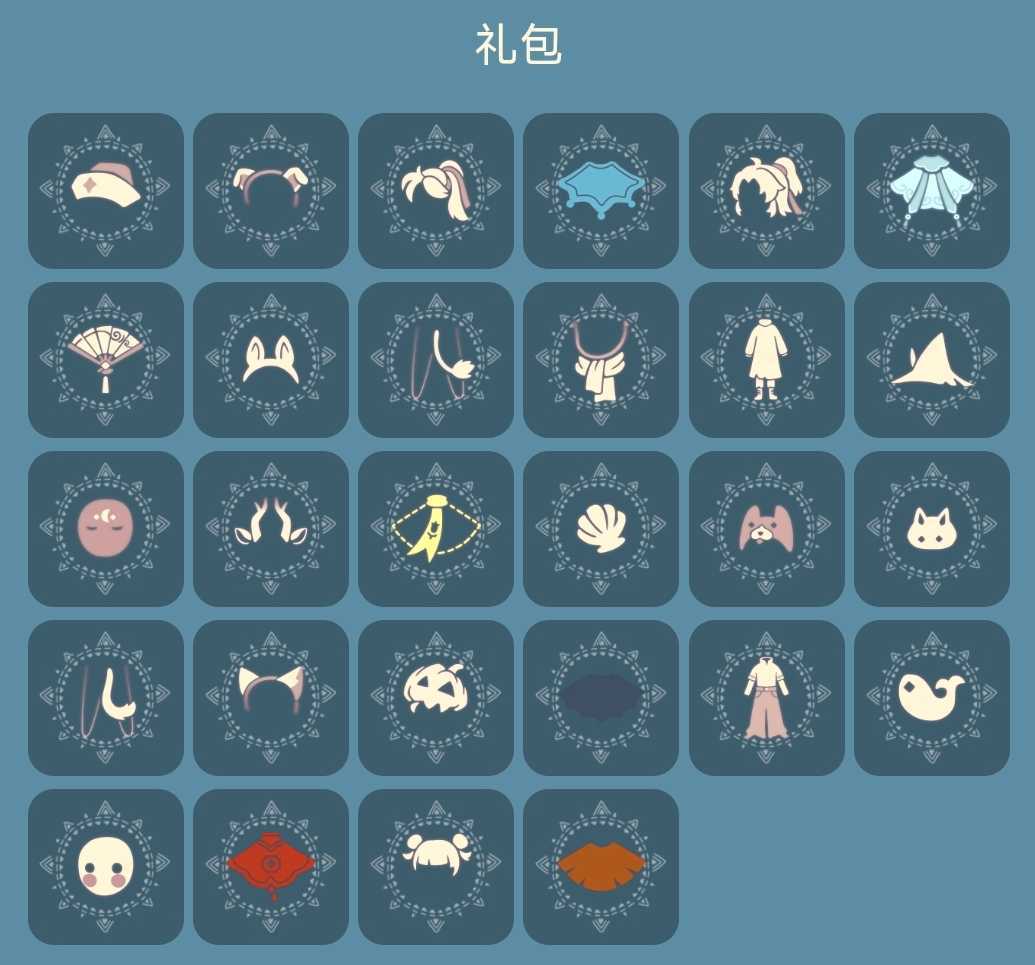The height and width of the screenshot is (965, 1035).
Task: Open the white mask with blush cheeks
Action: (106, 867)
